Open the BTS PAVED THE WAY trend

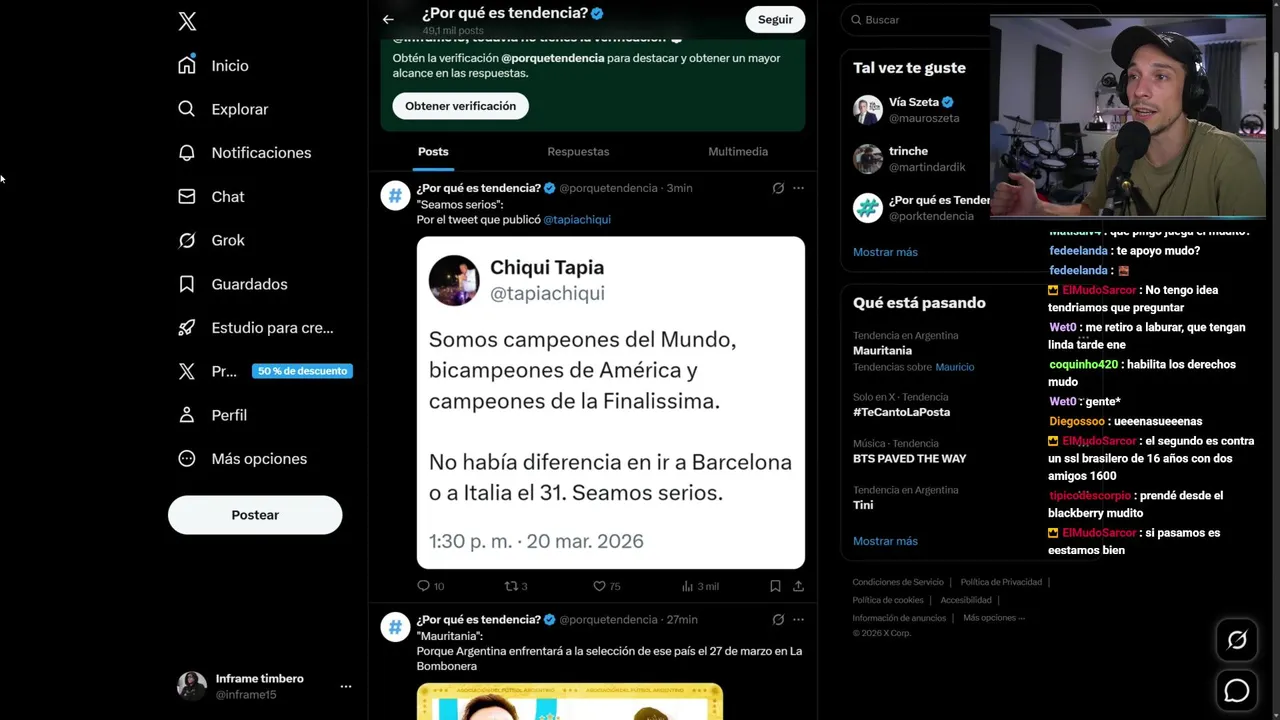(x=909, y=458)
